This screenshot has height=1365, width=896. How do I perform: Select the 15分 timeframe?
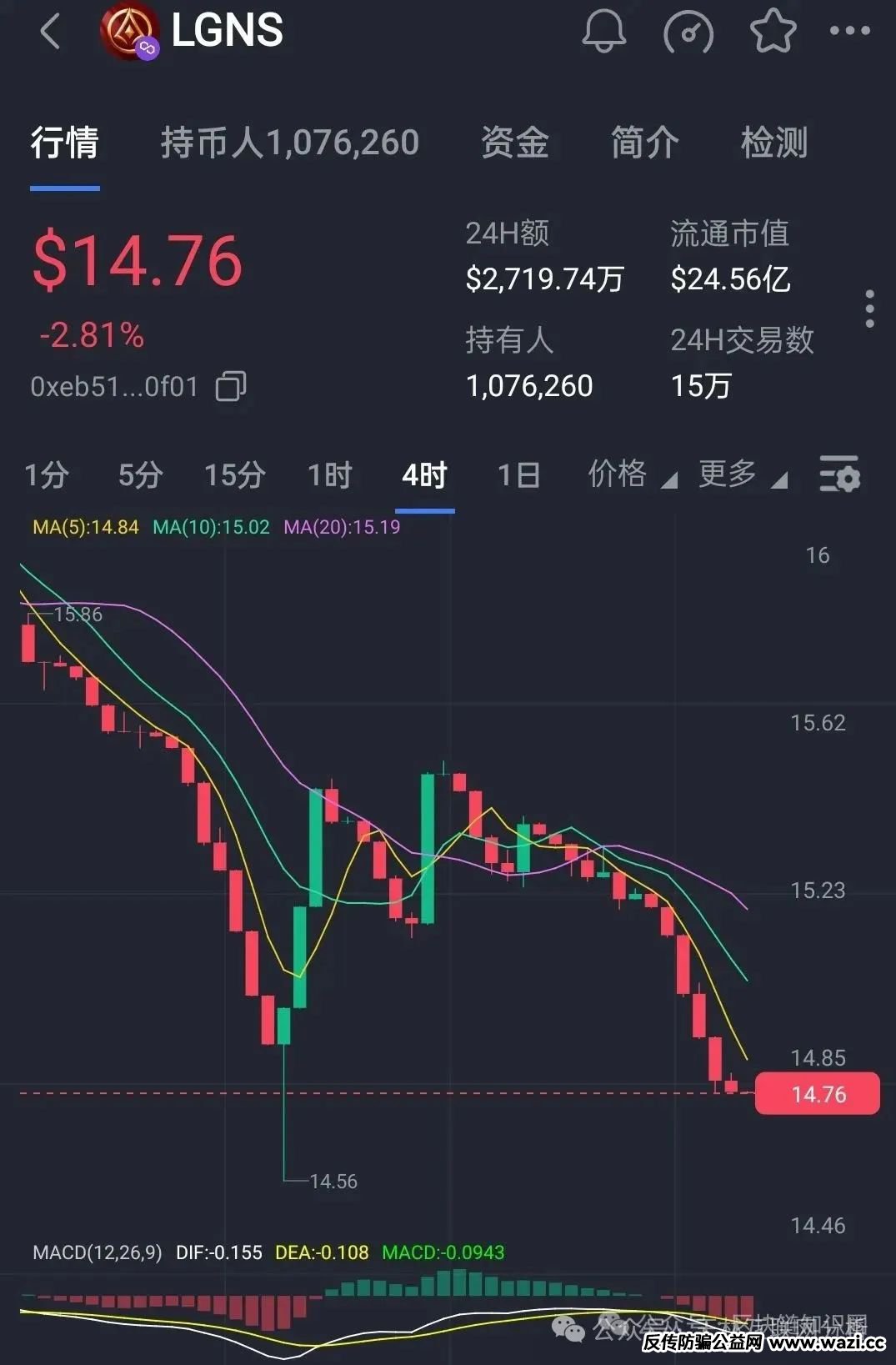pyautogui.click(x=234, y=475)
